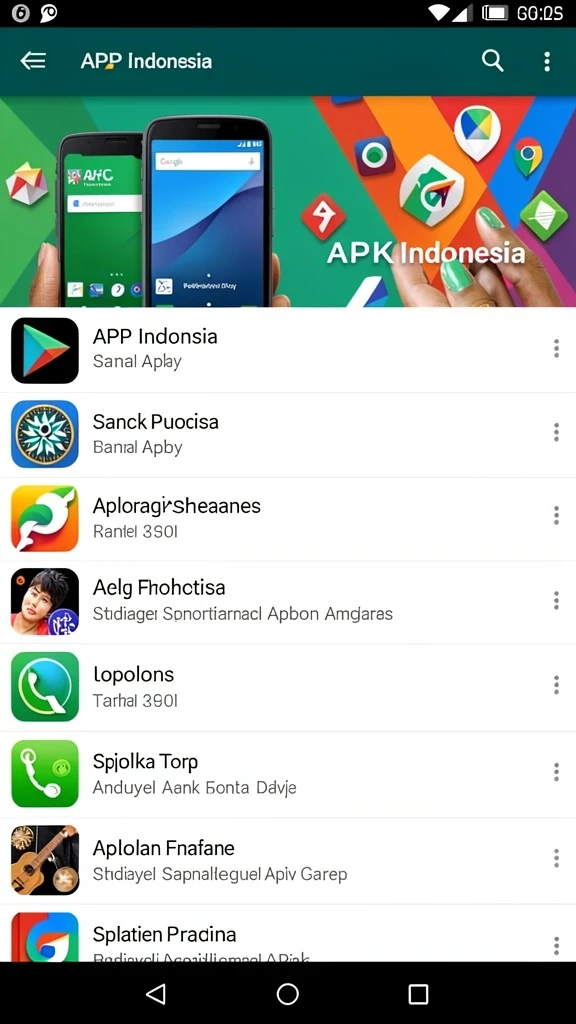Open the Sanck Puocisa app entry
The height and width of the screenshot is (1024, 576).
point(288,435)
